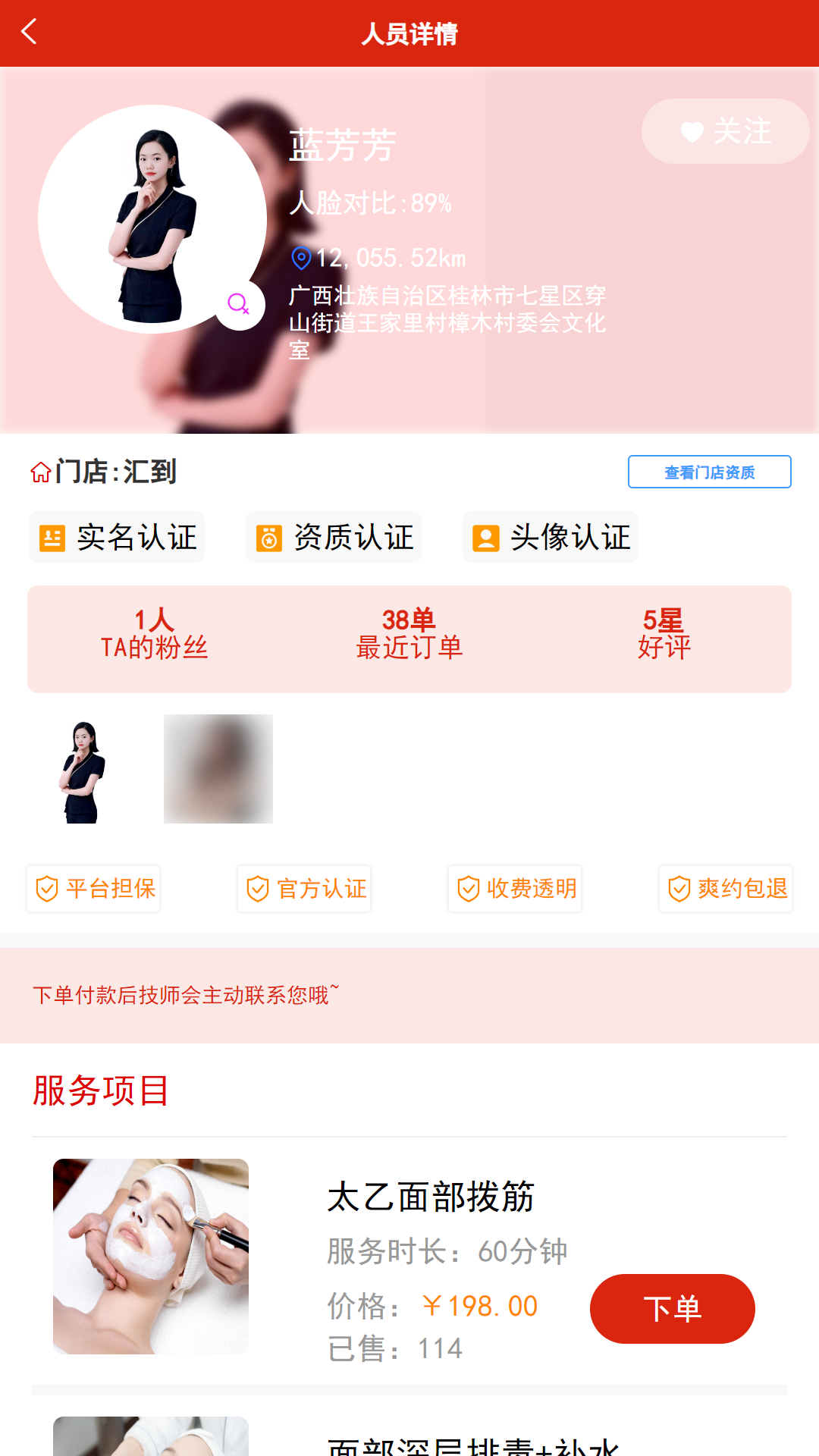This screenshot has width=819, height=1456.
Task: Order 太乙面部拨筋 with 下单 button
Action: pyautogui.click(x=672, y=1308)
